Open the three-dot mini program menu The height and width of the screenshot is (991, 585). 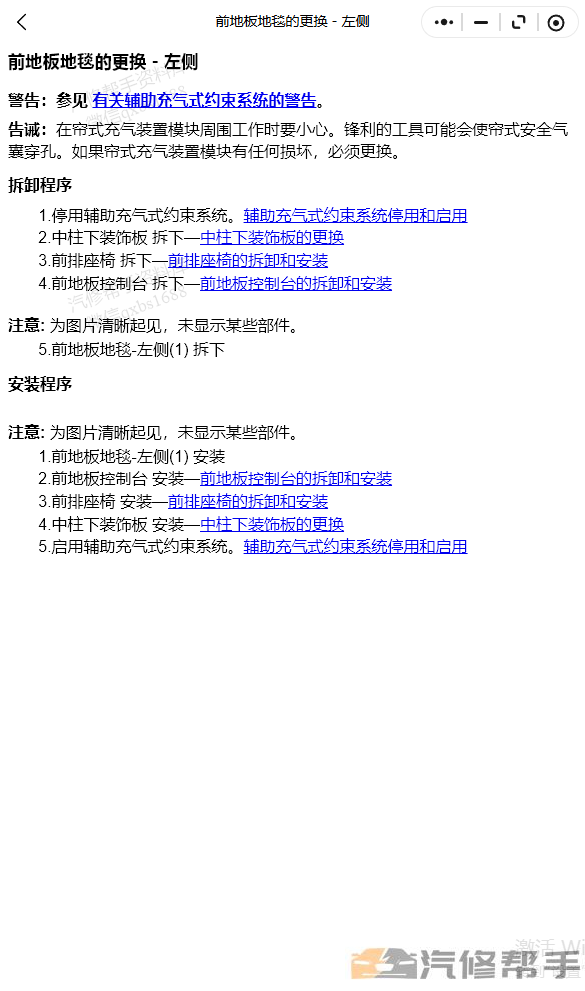pos(443,22)
